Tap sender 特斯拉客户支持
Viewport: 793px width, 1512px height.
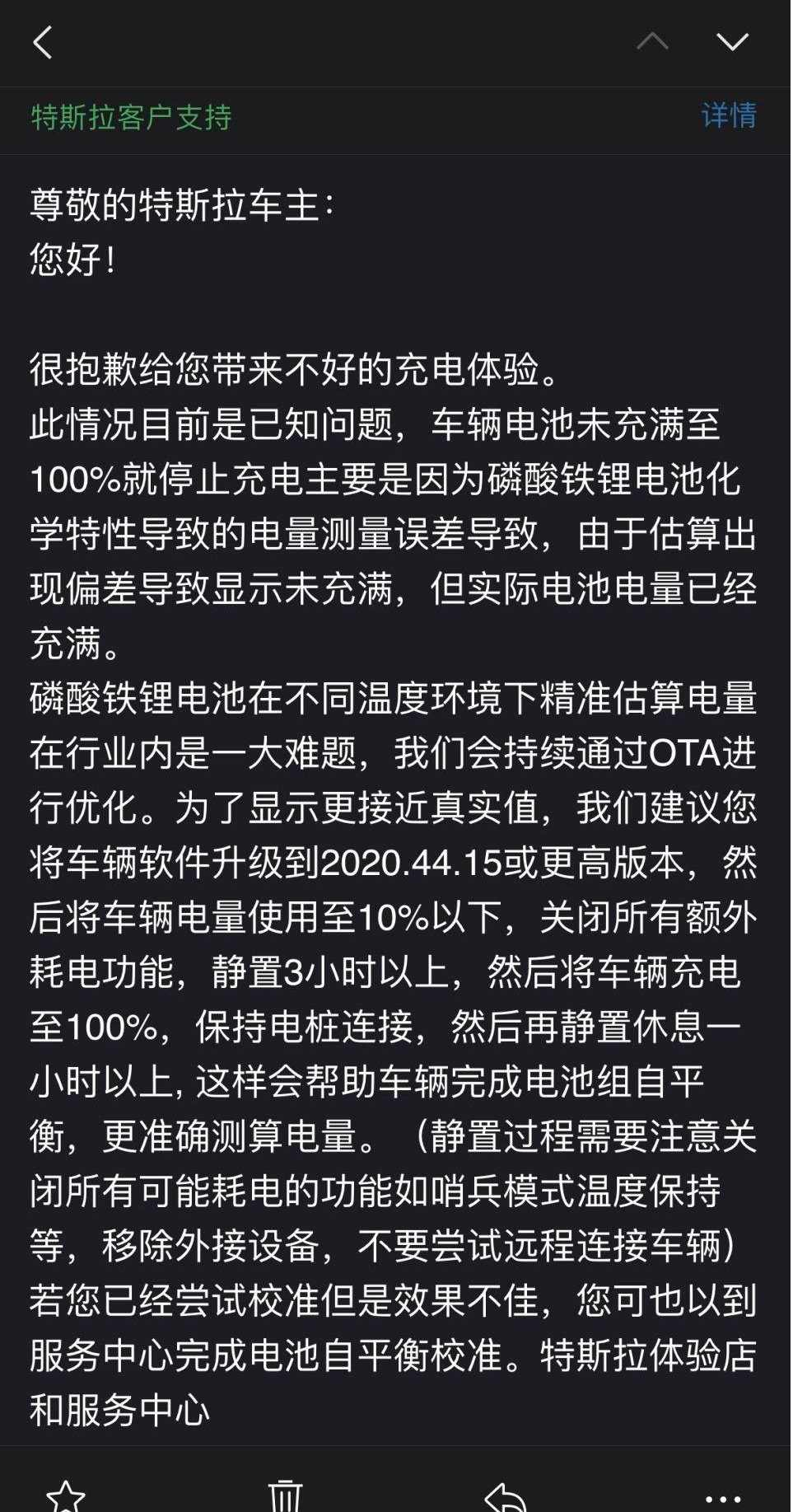(x=131, y=117)
